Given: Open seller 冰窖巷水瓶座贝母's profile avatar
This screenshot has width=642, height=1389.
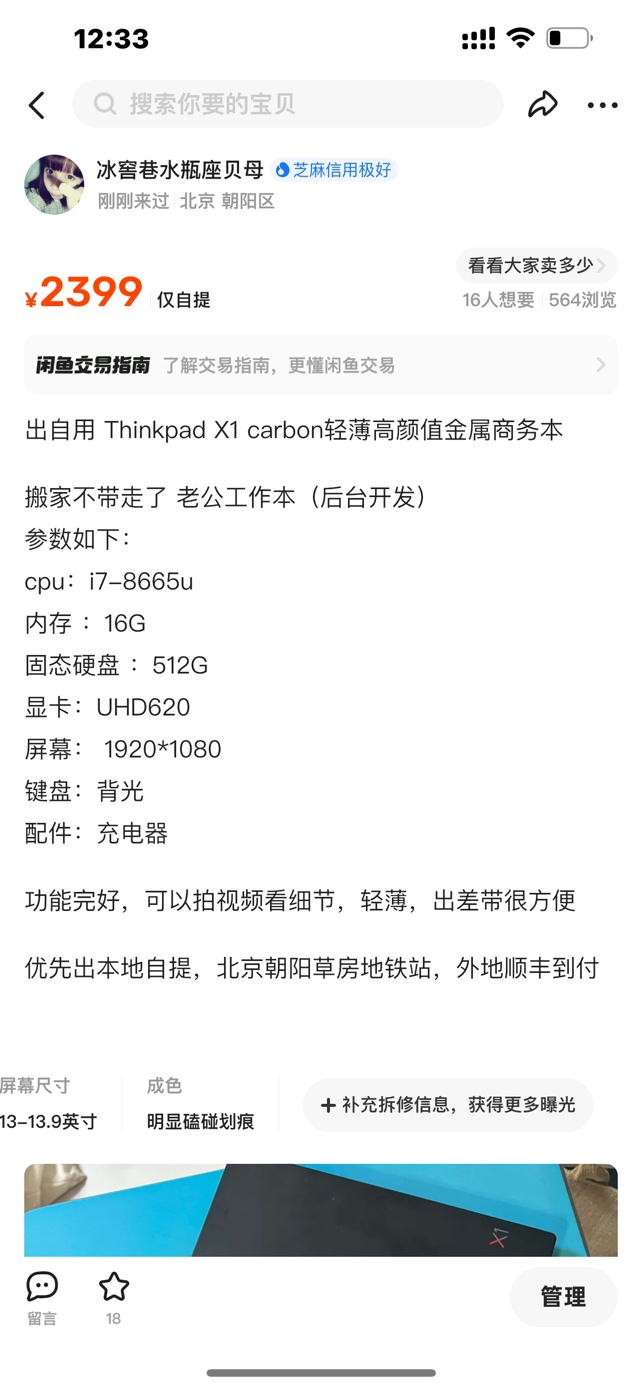Looking at the screenshot, I should pos(54,185).
